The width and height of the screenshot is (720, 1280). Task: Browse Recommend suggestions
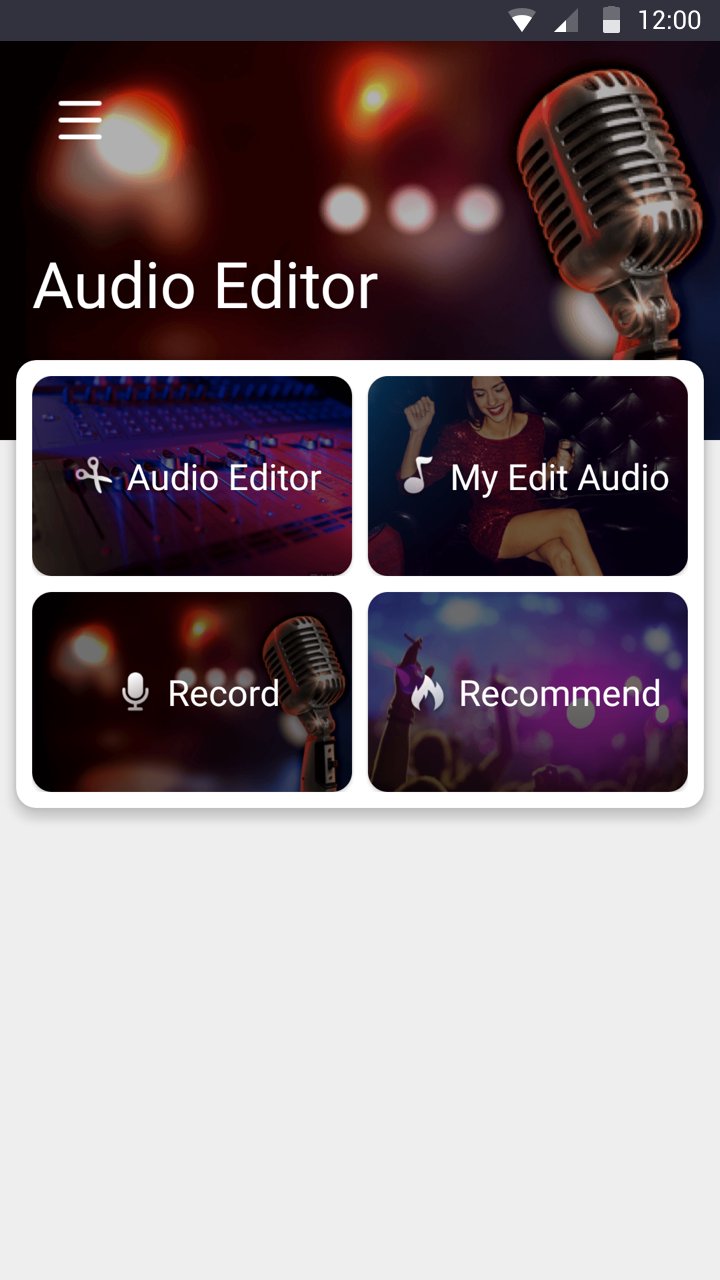coord(528,692)
